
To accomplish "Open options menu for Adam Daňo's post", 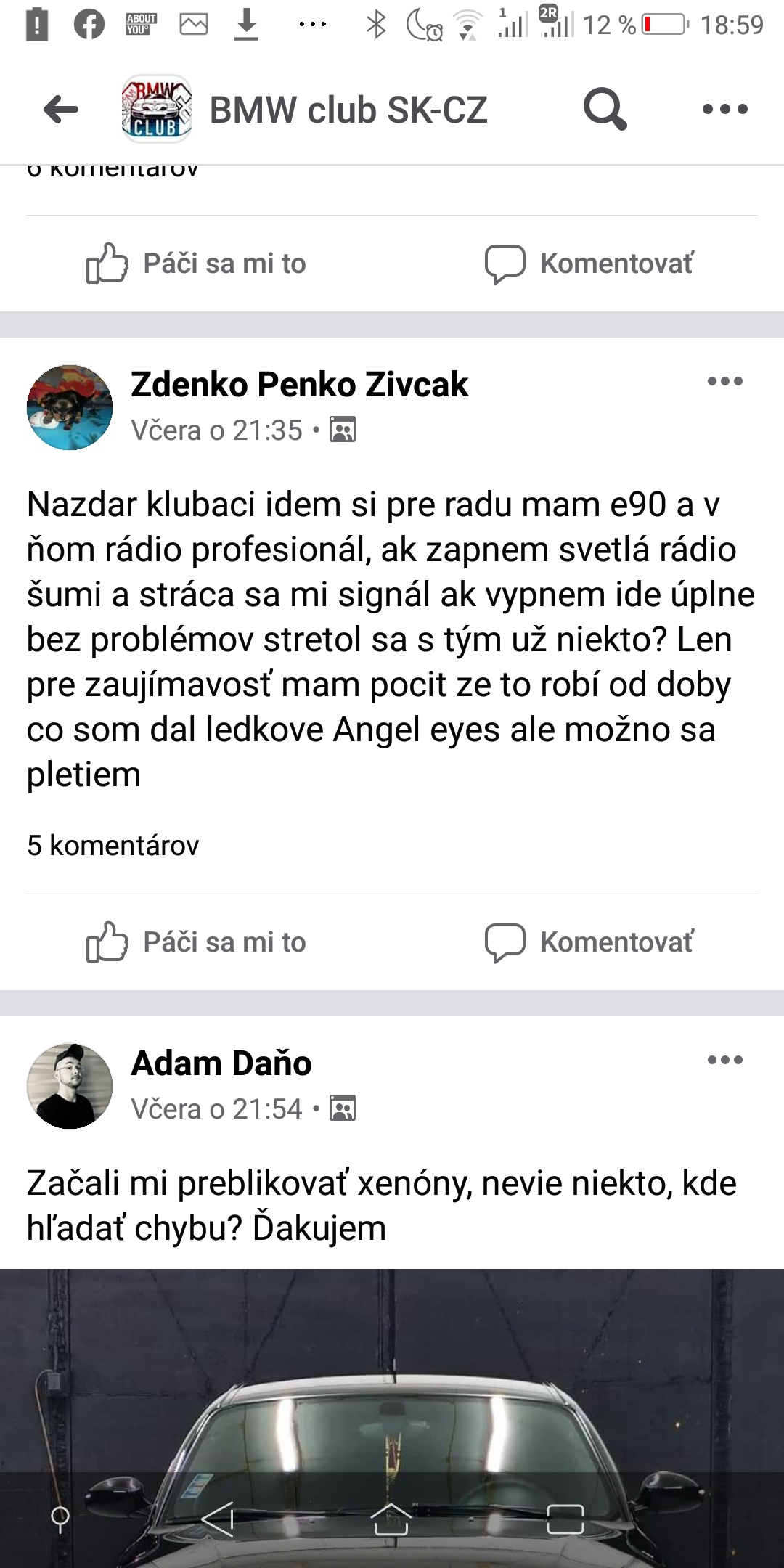I will point(725,1060).
